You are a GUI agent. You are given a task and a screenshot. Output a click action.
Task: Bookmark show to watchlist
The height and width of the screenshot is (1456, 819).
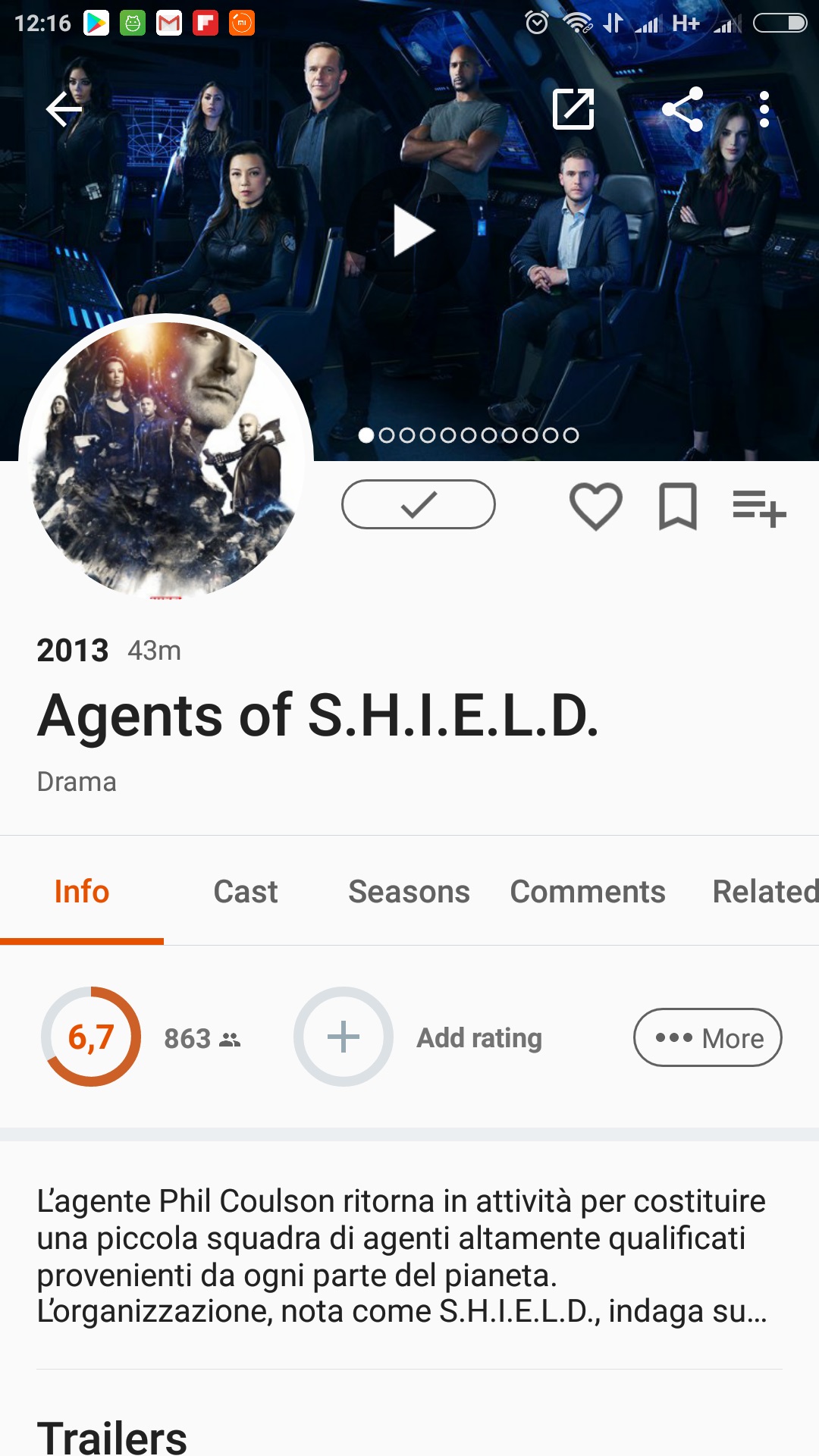pos(677,506)
